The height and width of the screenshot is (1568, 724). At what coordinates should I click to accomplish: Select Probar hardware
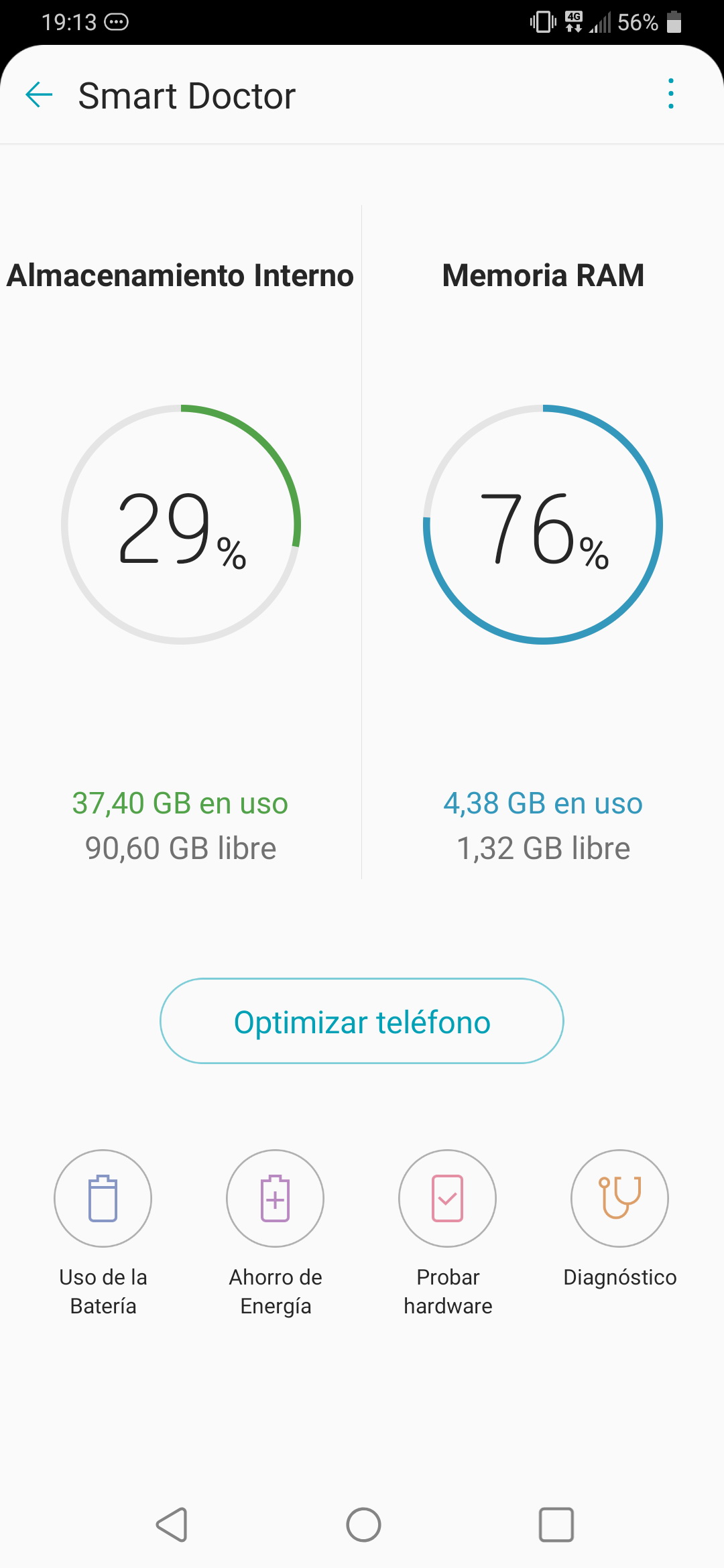pyautogui.click(x=447, y=1234)
